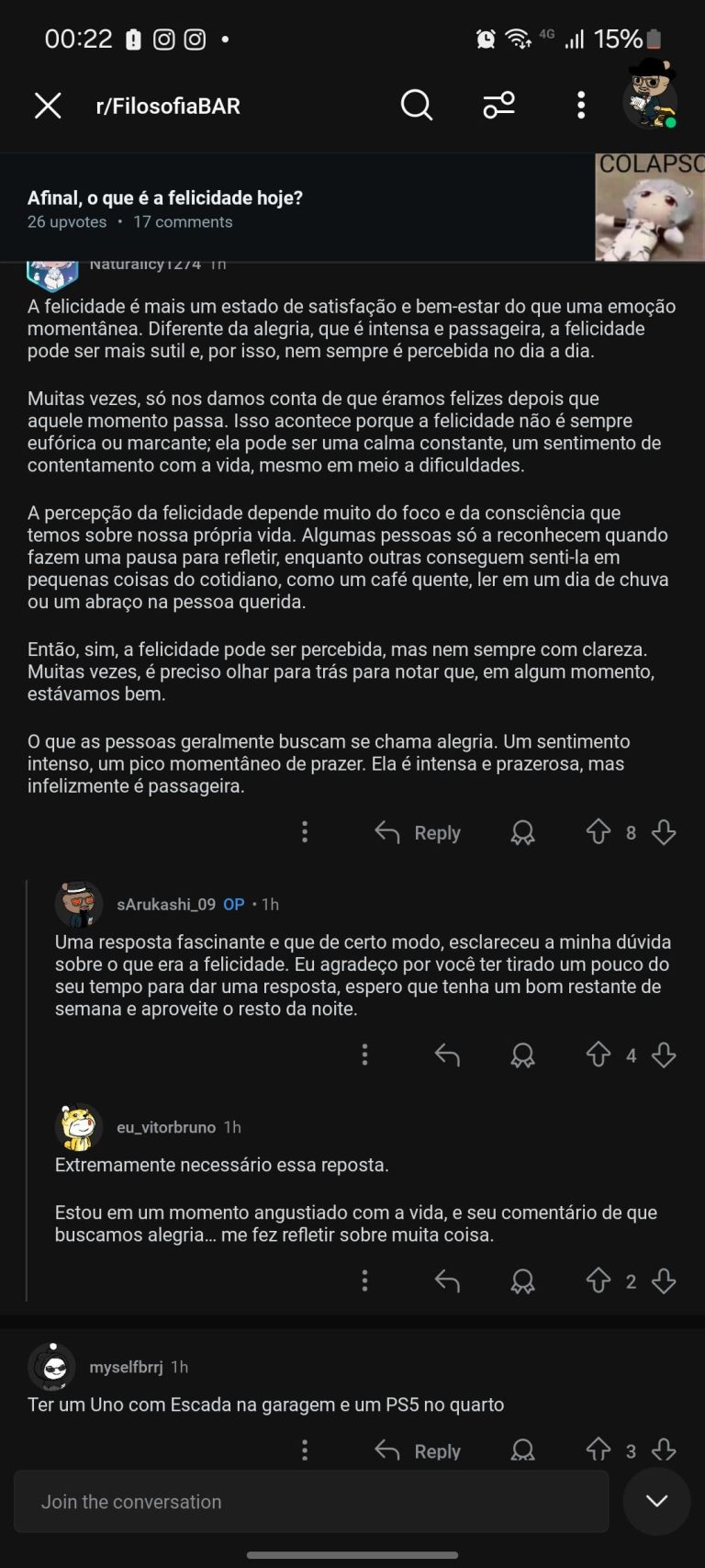Screen dimensions: 705x1568
Task: Open comment sort options
Action: [x=498, y=106]
